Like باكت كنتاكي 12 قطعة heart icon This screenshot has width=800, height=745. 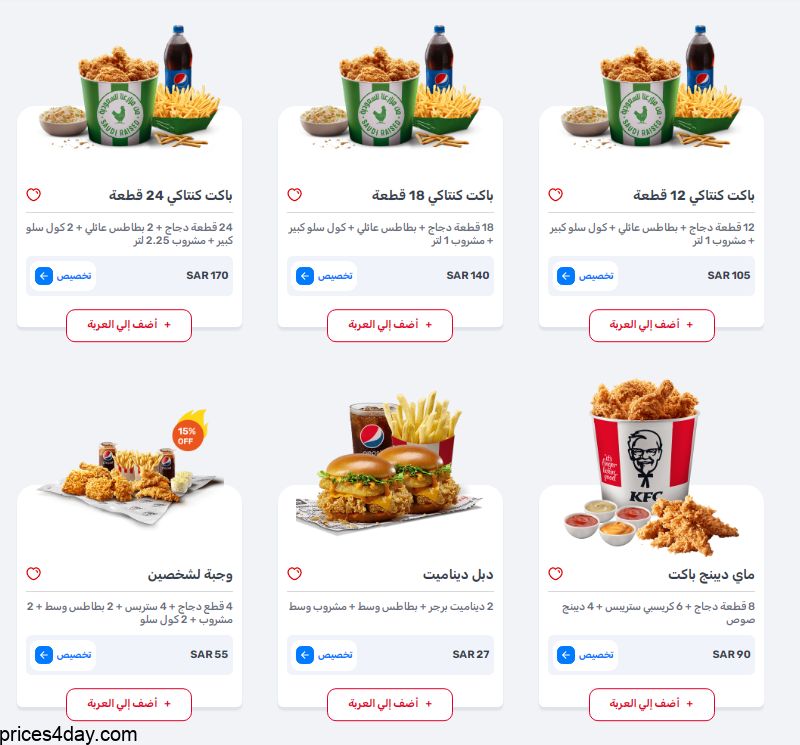pos(556,195)
